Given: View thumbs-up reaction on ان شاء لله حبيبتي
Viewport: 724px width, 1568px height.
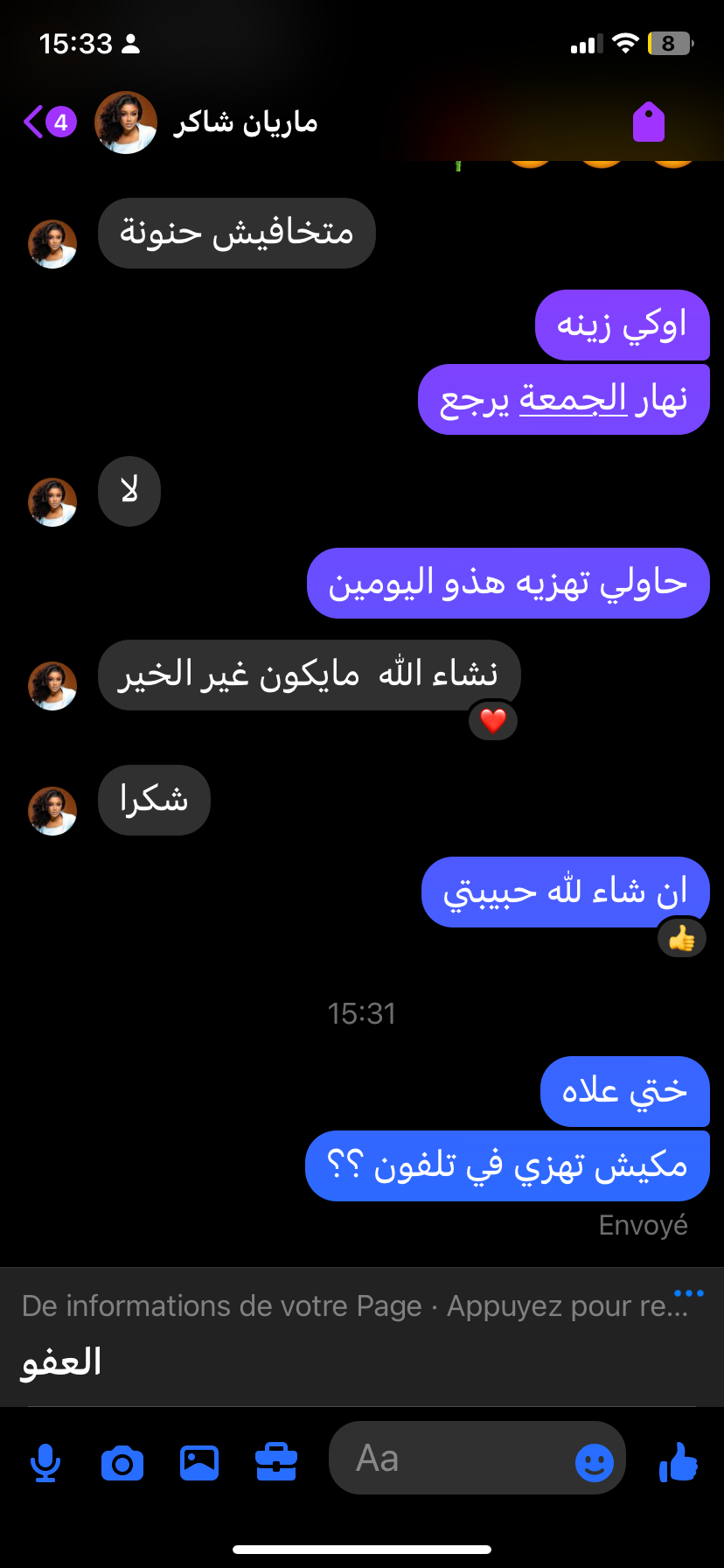Looking at the screenshot, I should 681,939.
